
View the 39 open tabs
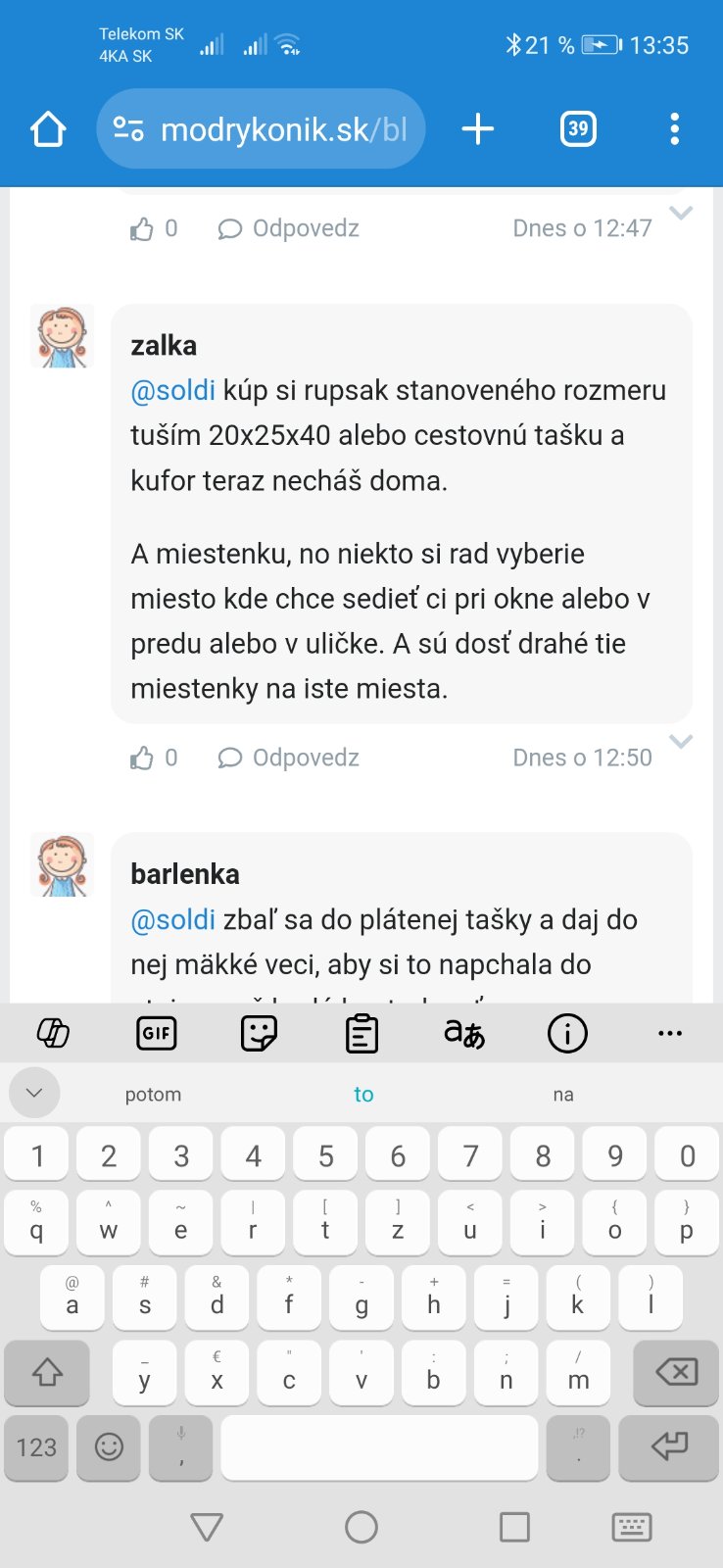(578, 129)
